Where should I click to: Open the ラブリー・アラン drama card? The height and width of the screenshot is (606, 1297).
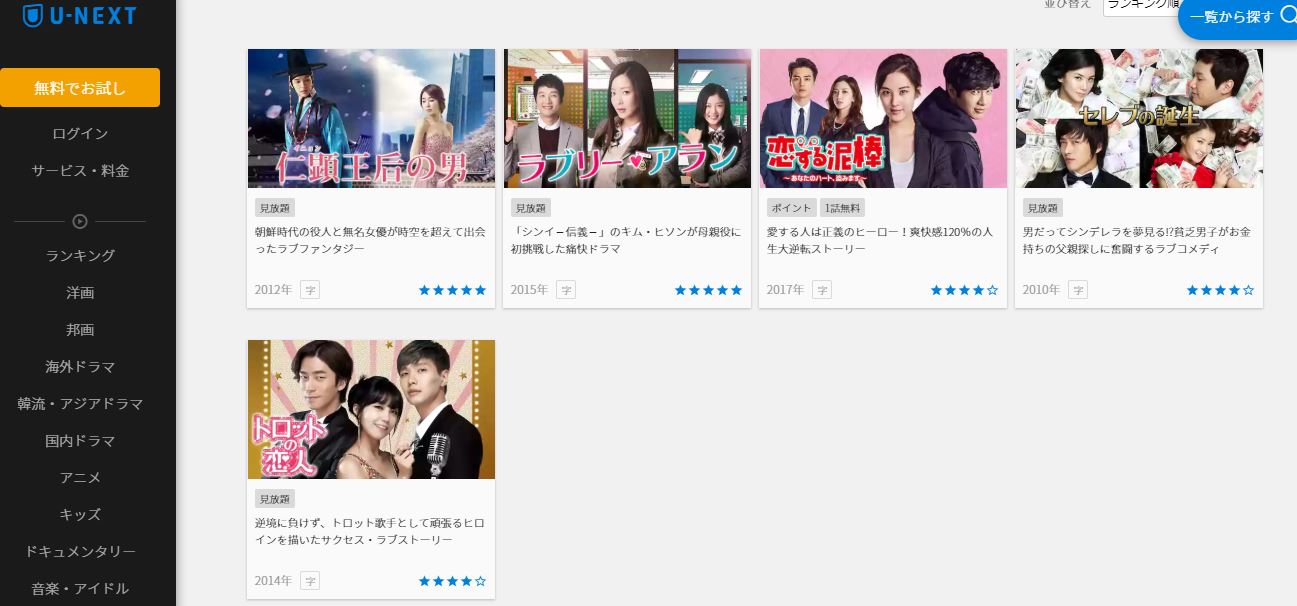coord(627,119)
